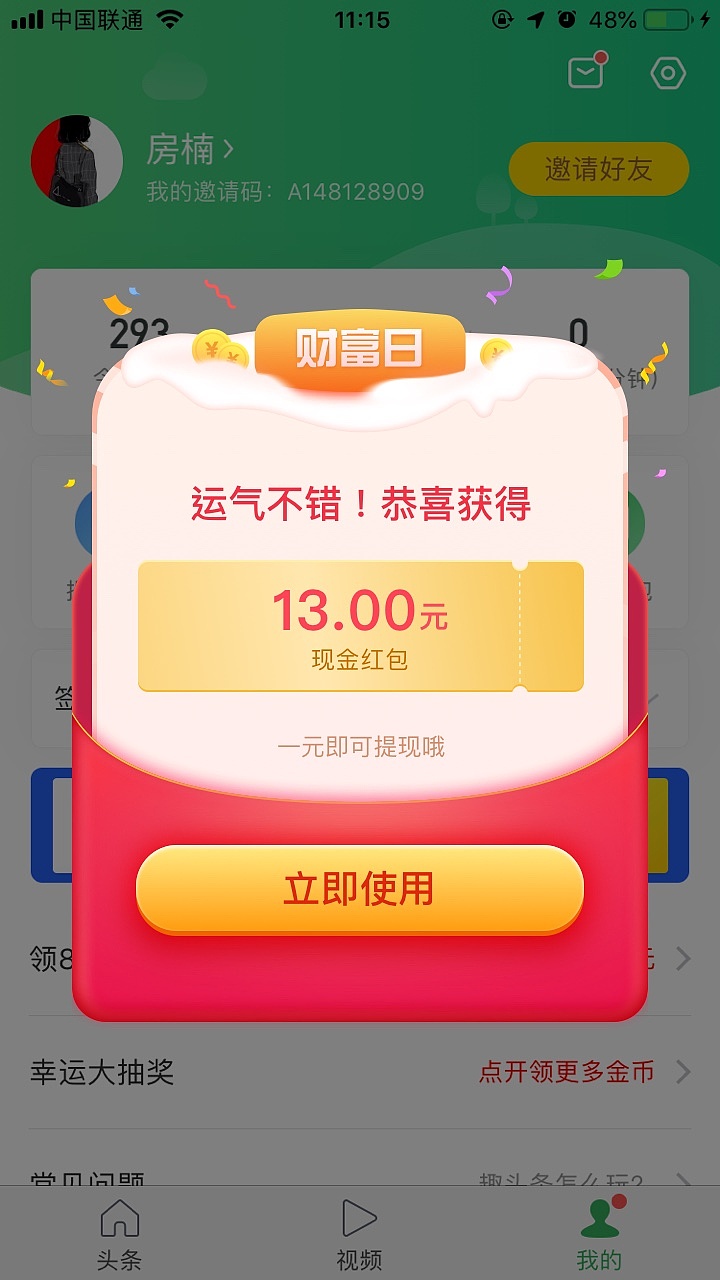This screenshot has width=720, height=1280.
Task: Tap the 视频 play icon in bottom bar
Action: 359,1218
